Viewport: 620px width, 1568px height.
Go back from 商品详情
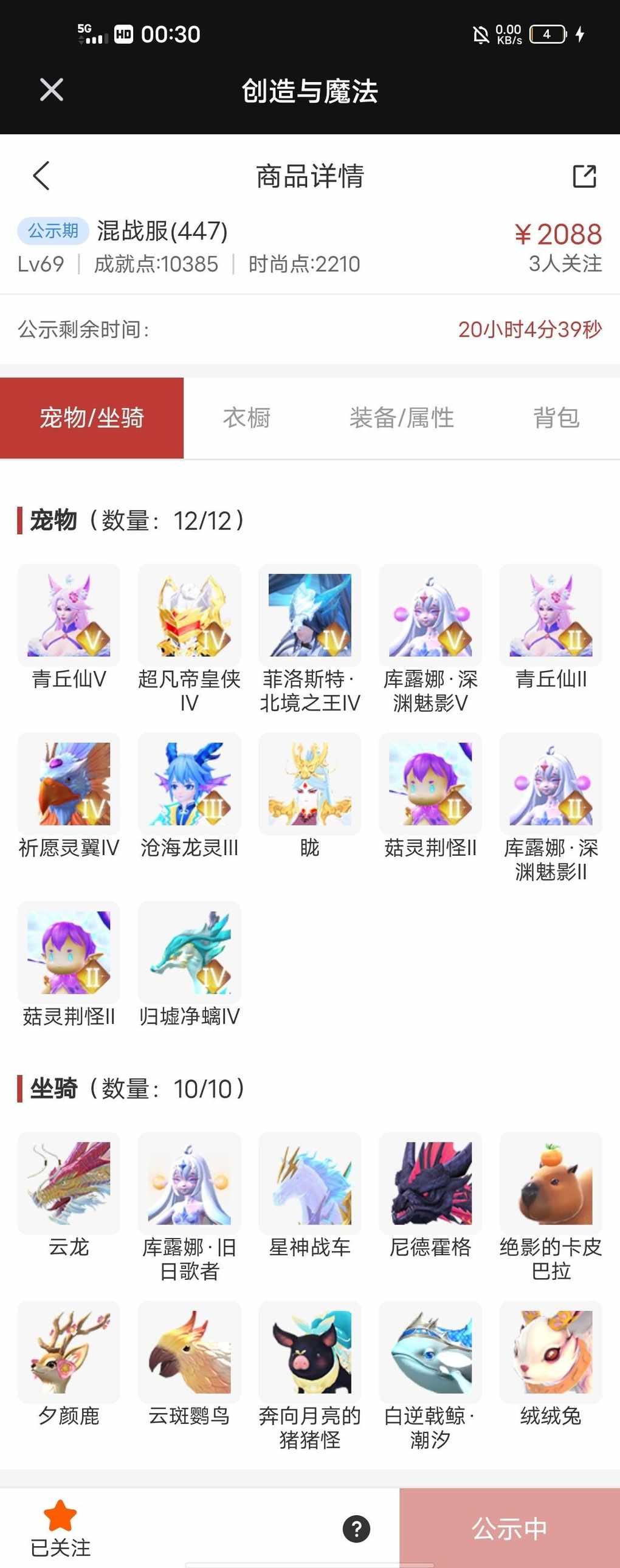coord(41,176)
